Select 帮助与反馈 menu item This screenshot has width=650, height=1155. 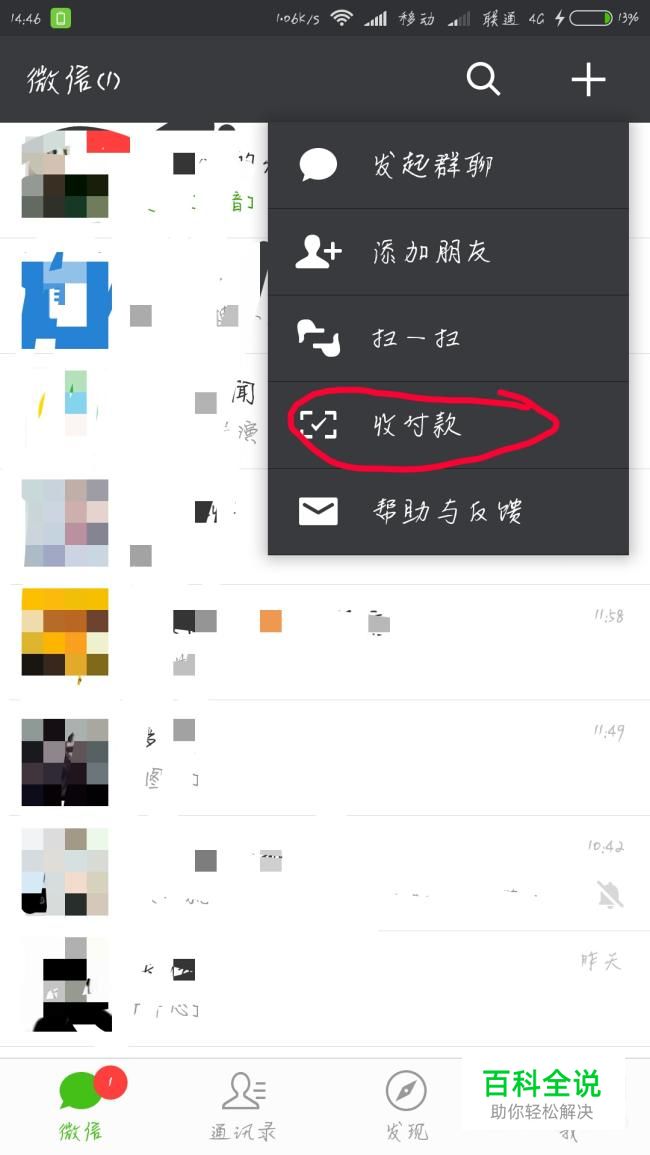(447, 512)
